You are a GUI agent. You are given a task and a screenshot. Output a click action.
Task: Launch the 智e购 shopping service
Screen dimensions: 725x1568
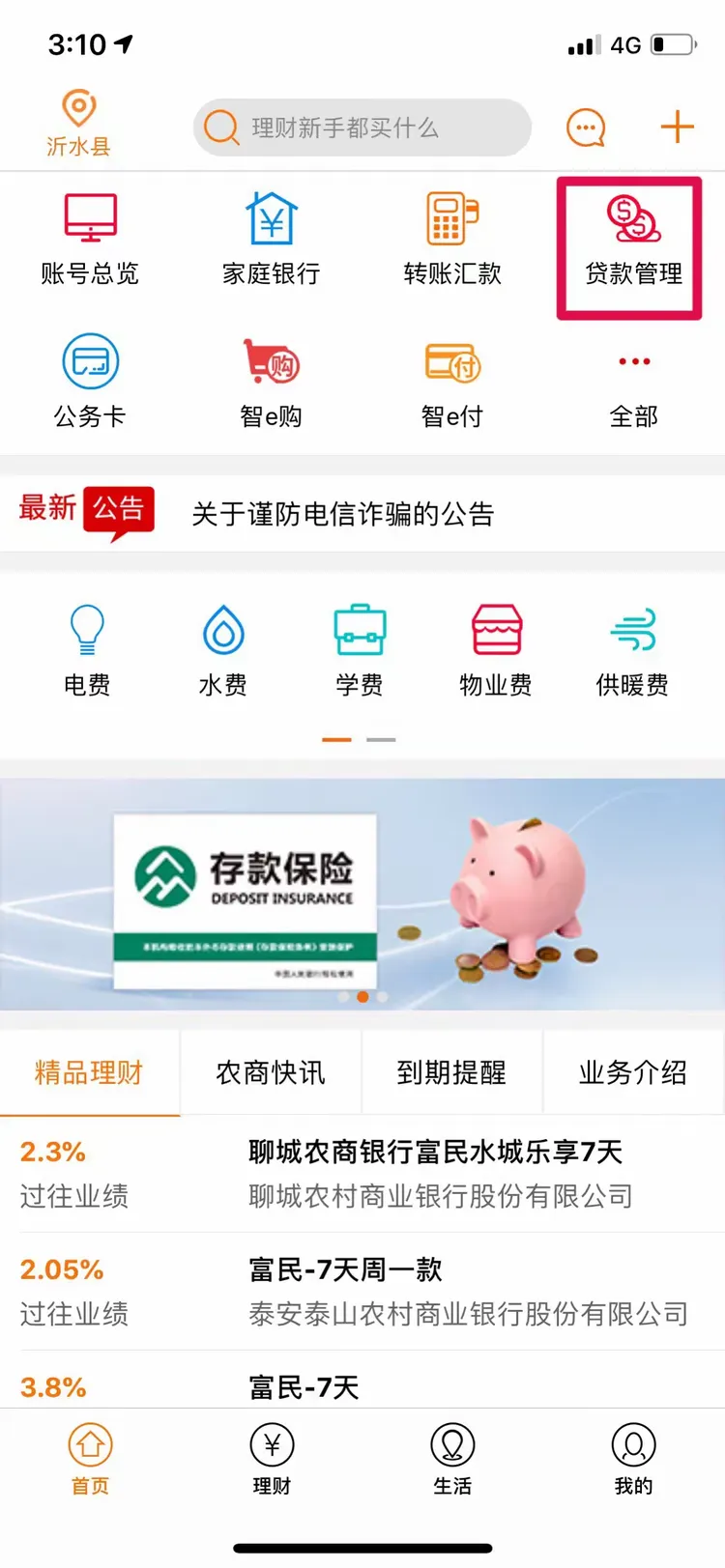click(271, 382)
